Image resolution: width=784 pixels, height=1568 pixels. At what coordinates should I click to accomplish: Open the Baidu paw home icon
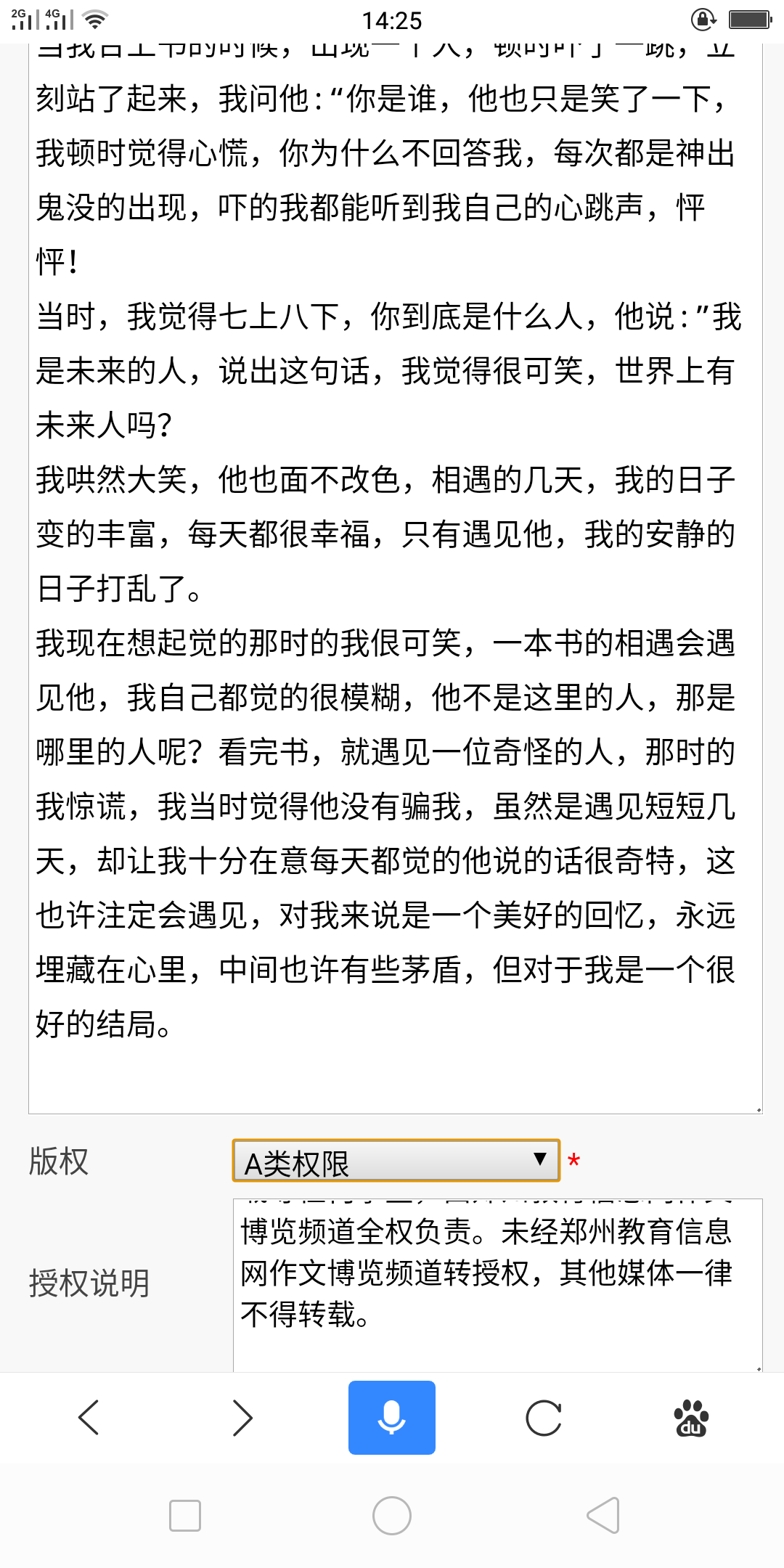[x=691, y=1418]
